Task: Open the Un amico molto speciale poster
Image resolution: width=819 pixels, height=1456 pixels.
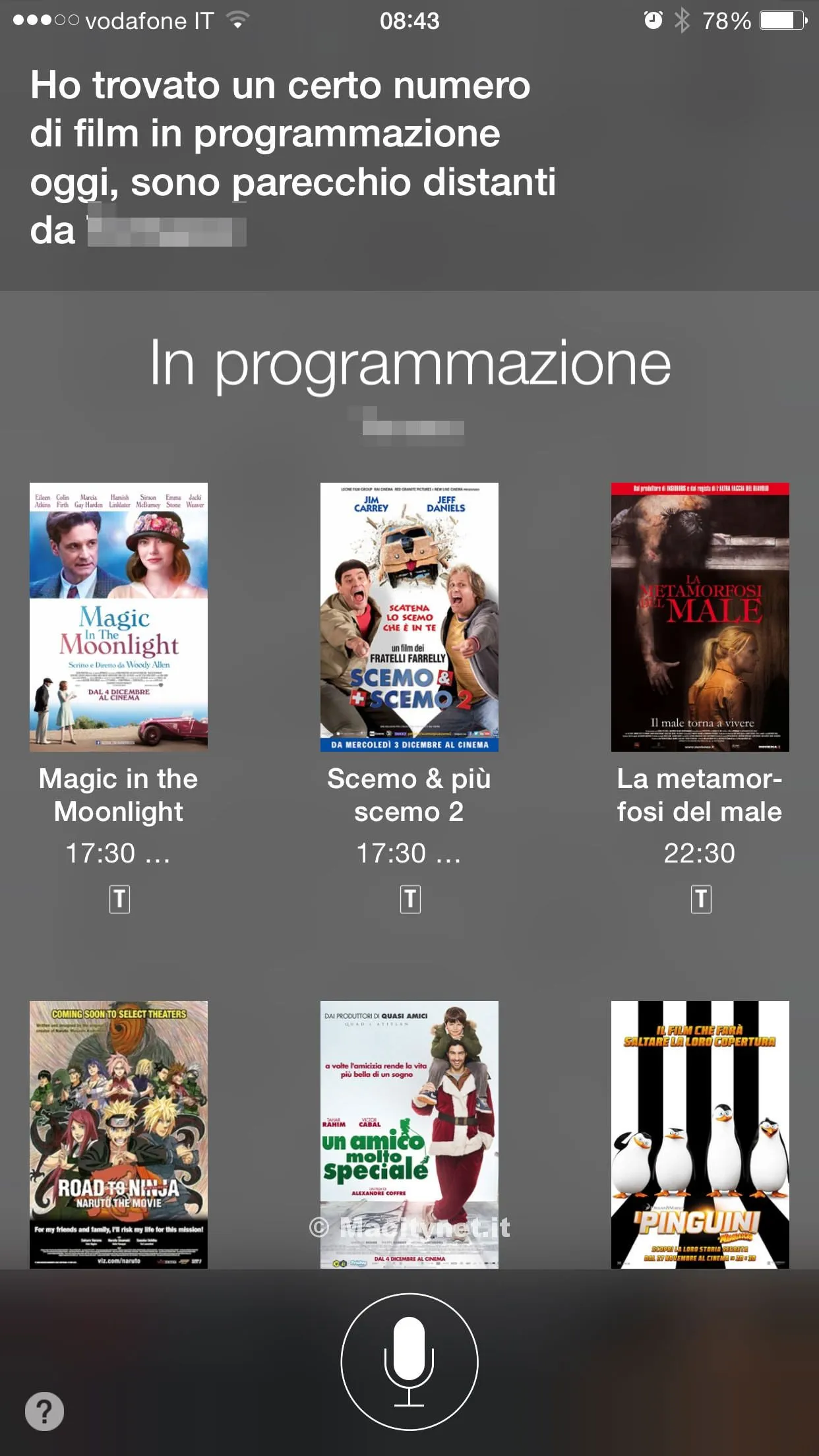Action: [409, 1134]
